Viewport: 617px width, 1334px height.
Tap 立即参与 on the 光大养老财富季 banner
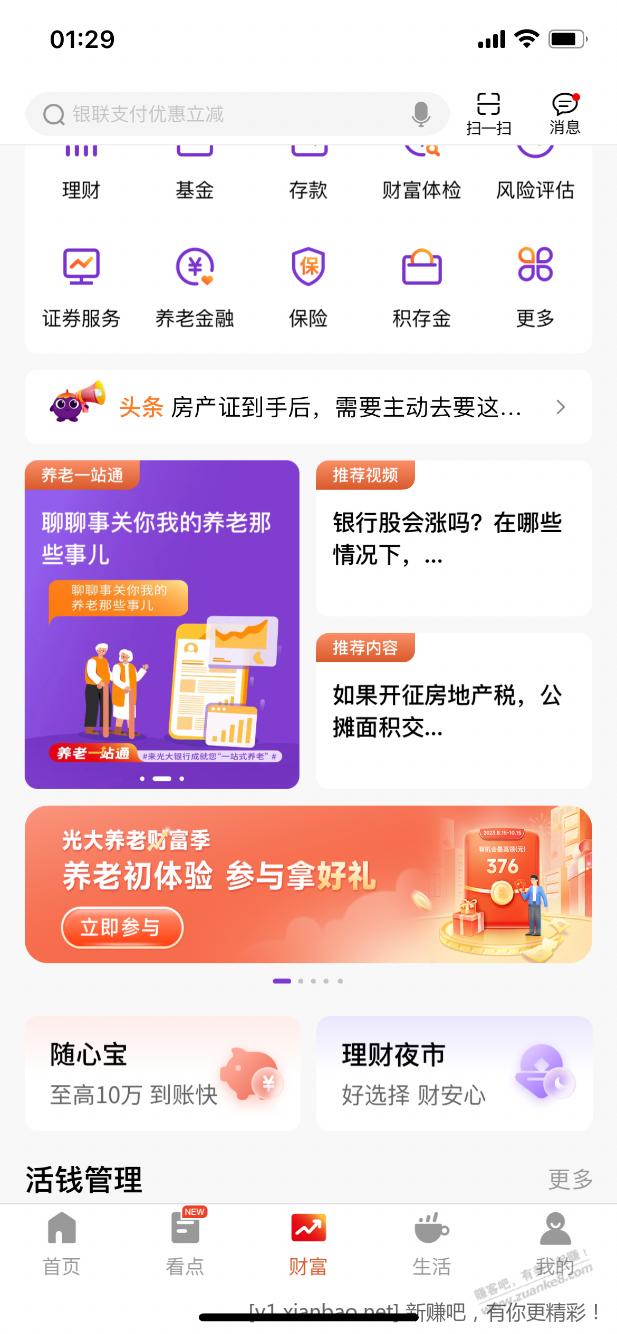click(122, 927)
